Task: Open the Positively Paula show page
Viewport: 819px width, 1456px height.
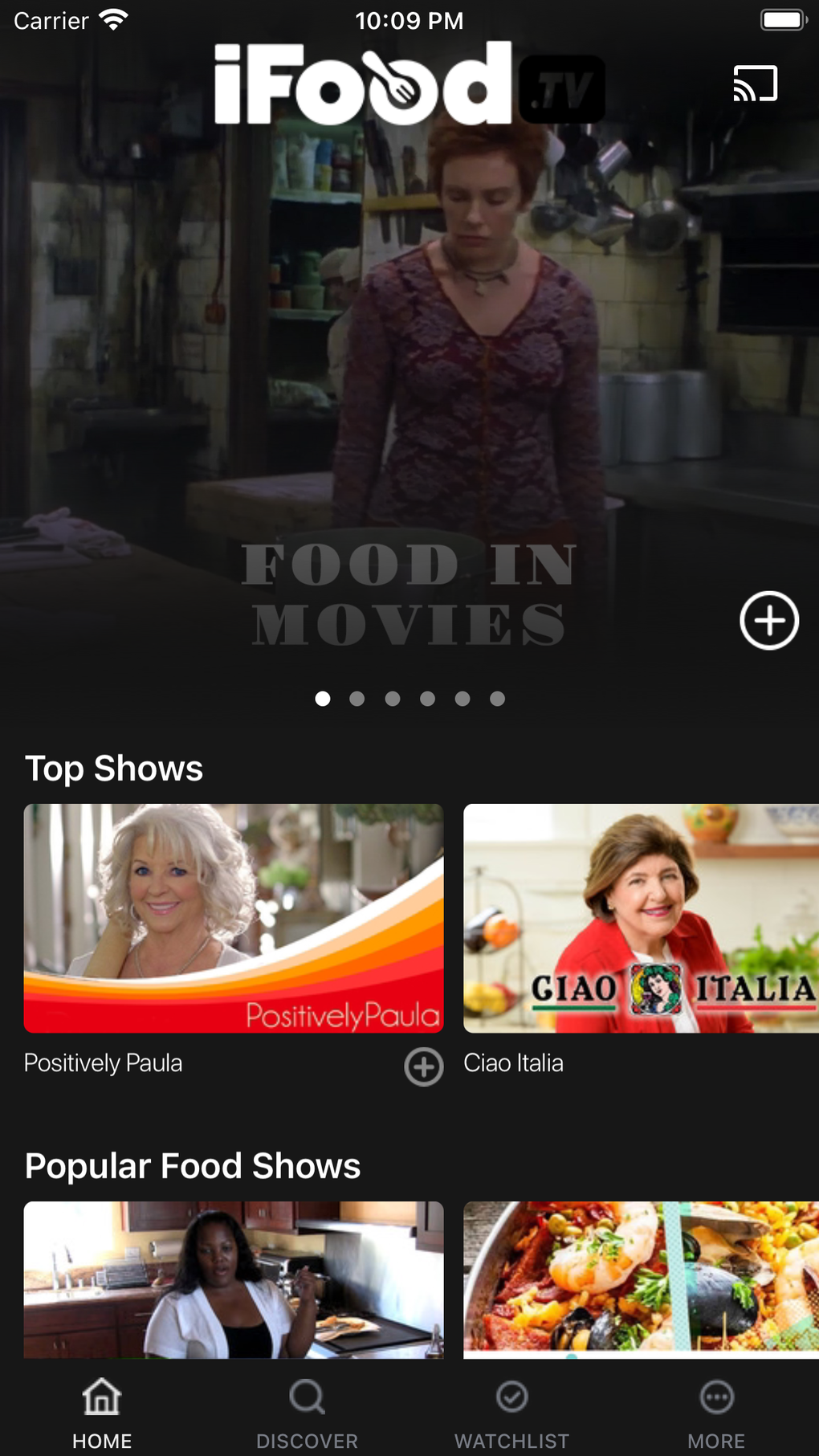Action: tap(233, 920)
